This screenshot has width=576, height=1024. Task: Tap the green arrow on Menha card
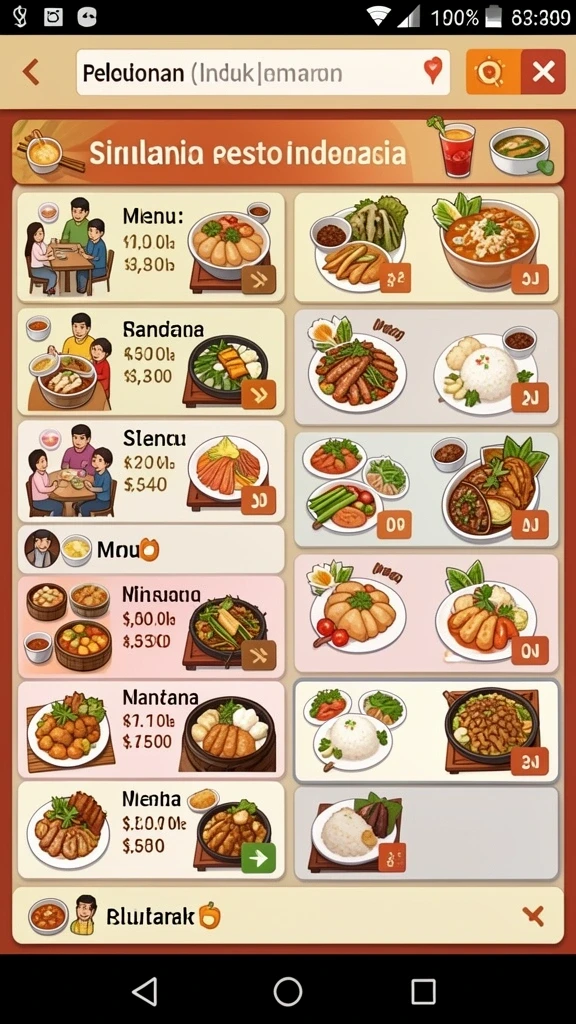[x=259, y=857]
